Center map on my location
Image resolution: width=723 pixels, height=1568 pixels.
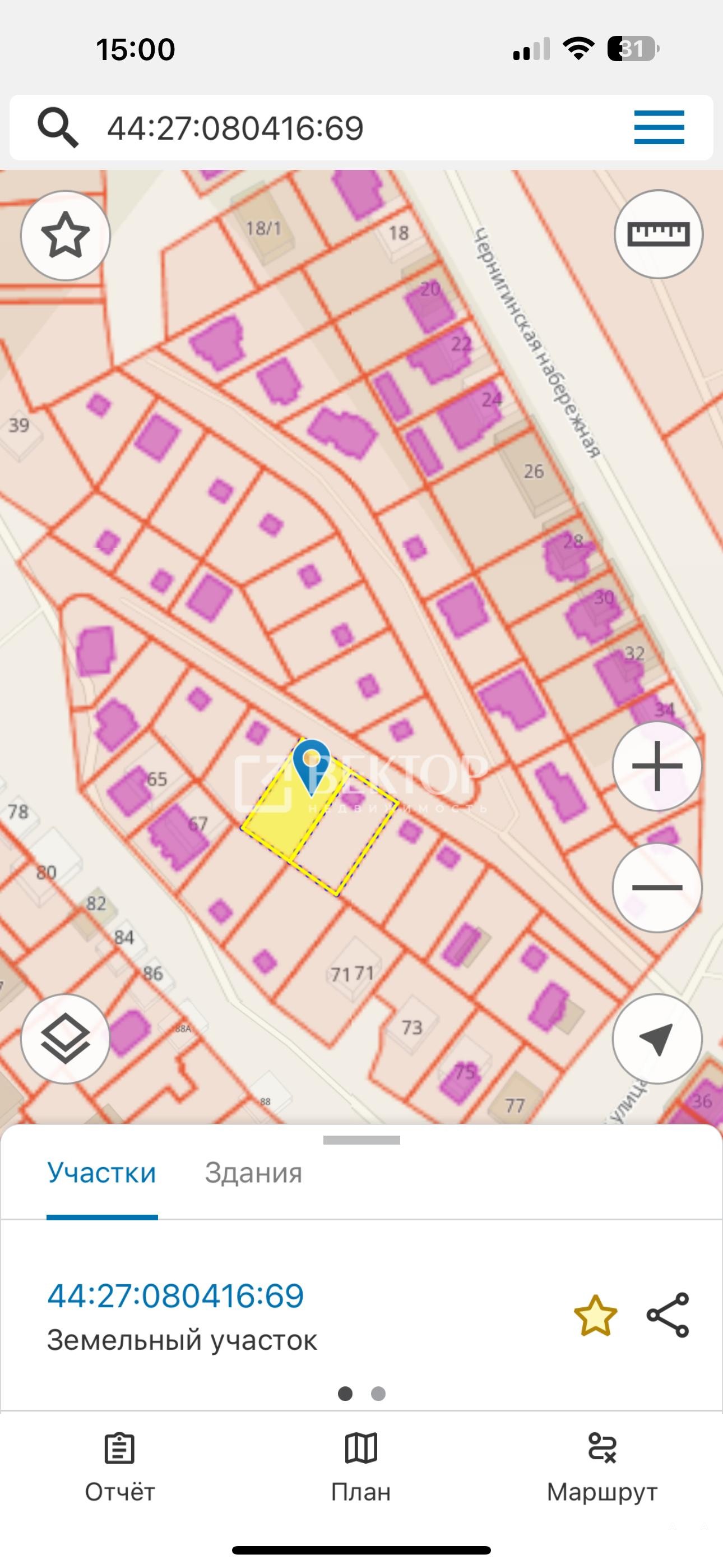coord(657,1039)
